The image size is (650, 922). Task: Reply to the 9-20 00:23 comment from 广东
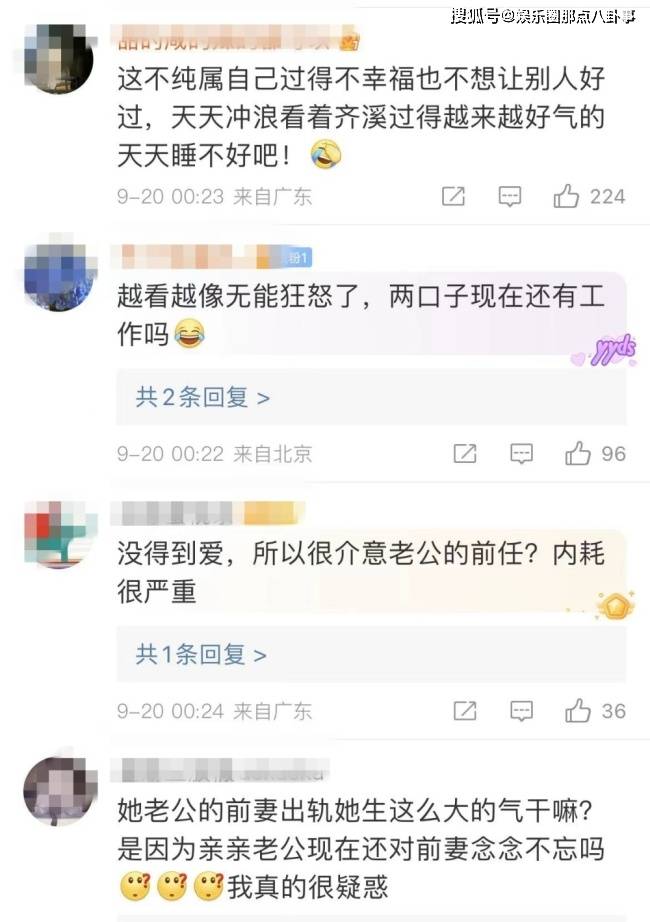pos(510,196)
